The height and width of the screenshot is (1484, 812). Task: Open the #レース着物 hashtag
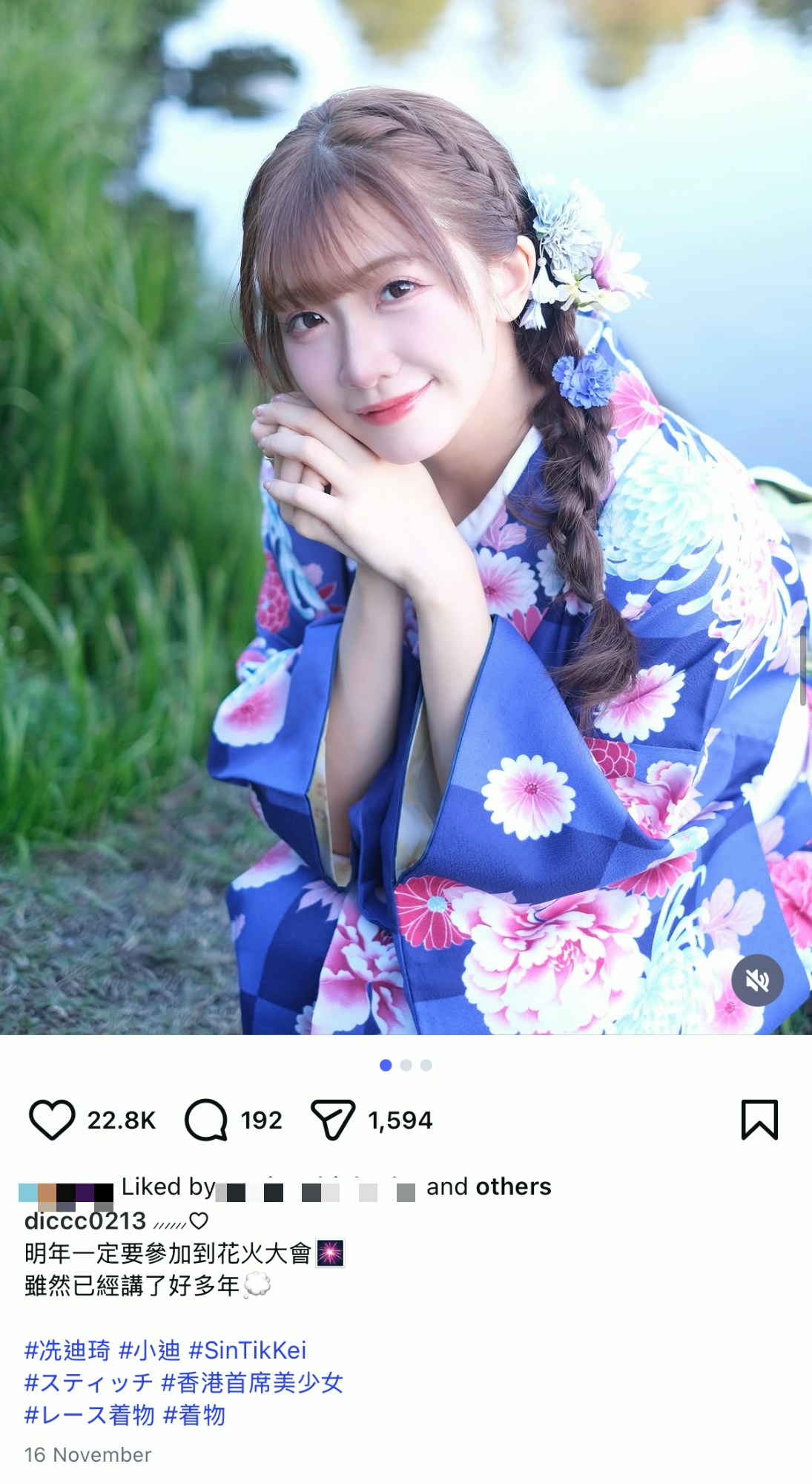tap(90, 1416)
